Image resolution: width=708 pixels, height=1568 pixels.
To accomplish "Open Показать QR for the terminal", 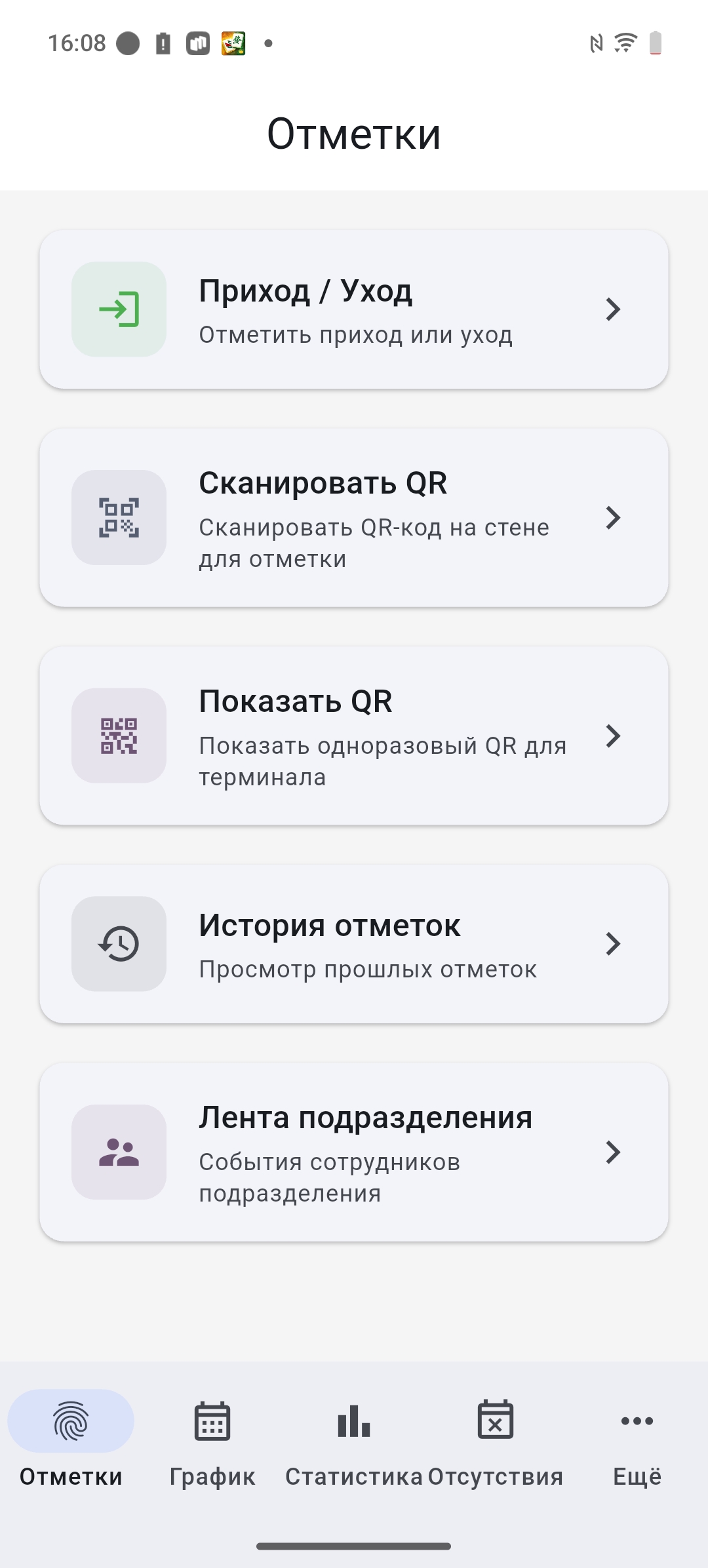I will click(x=354, y=735).
